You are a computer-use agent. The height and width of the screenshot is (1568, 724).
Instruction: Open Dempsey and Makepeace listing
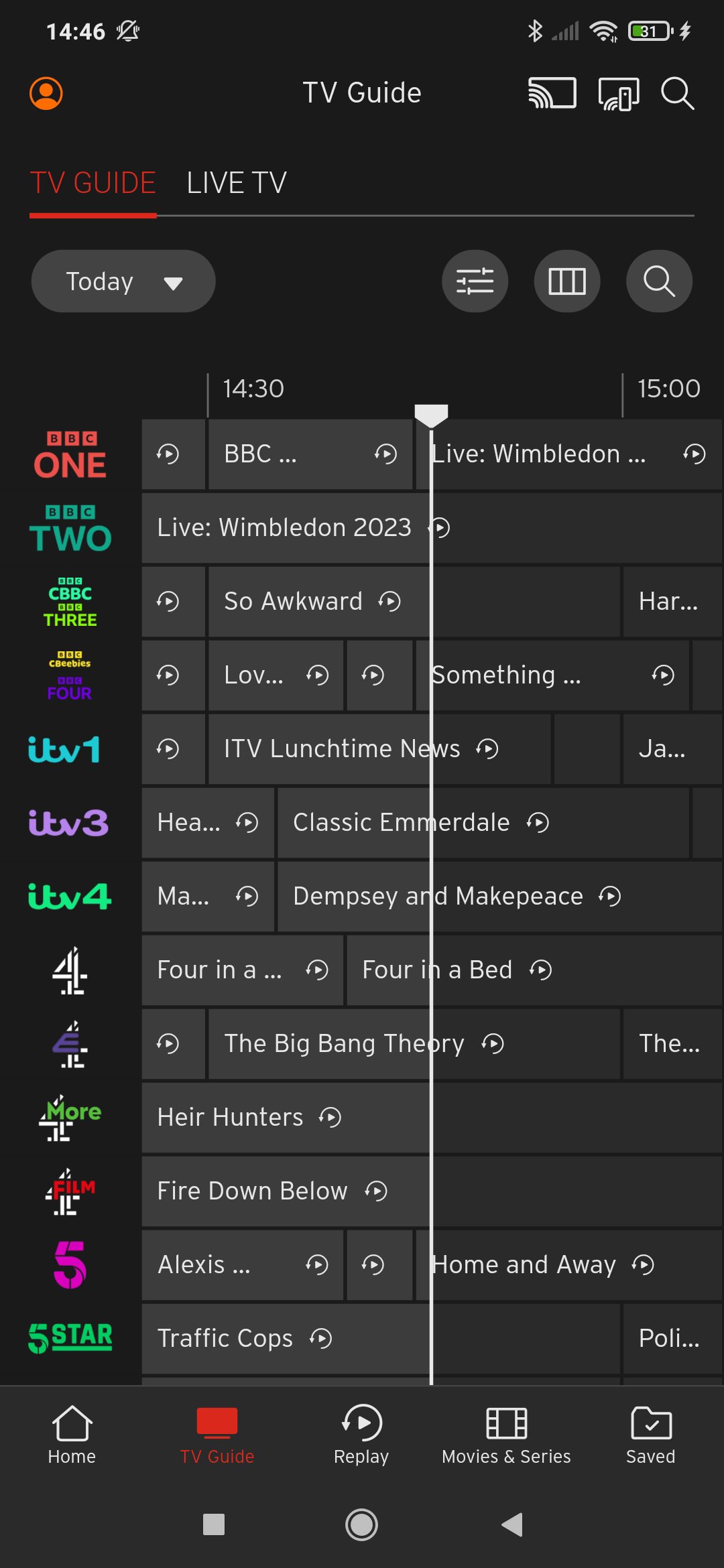pos(438,897)
